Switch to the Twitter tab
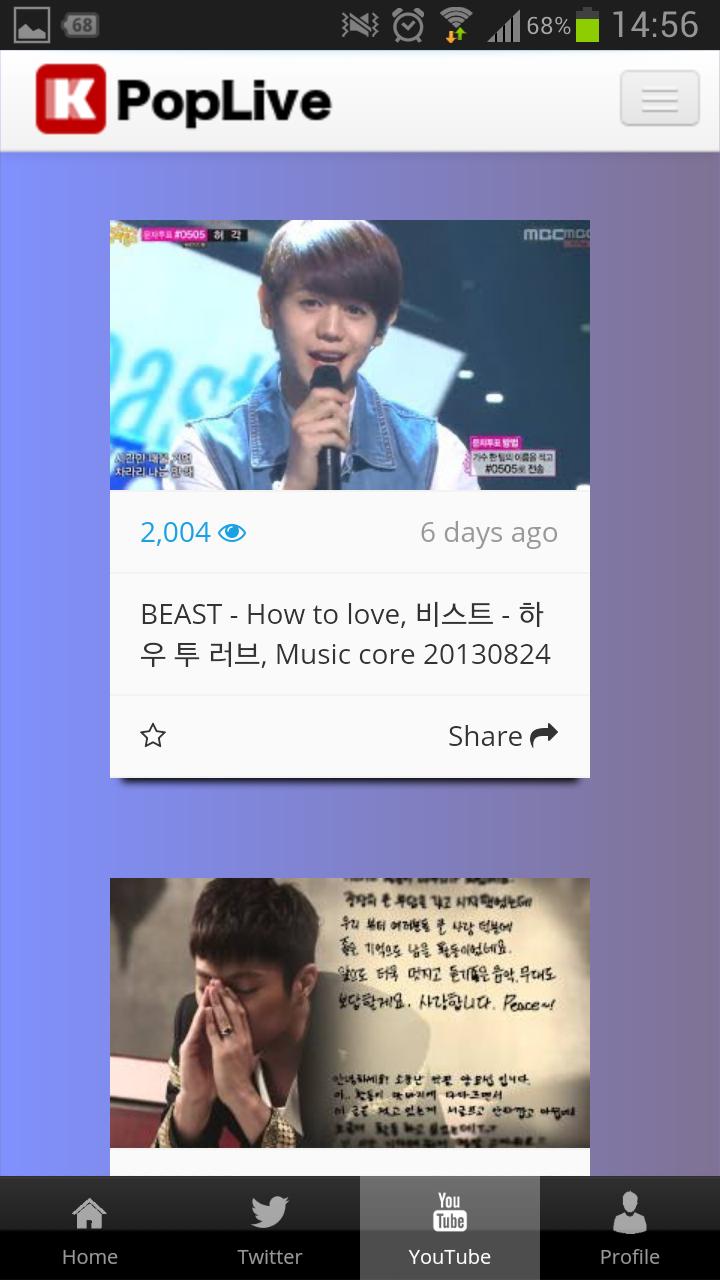The height and width of the screenshot is (1280, 720). point(270,1230)
